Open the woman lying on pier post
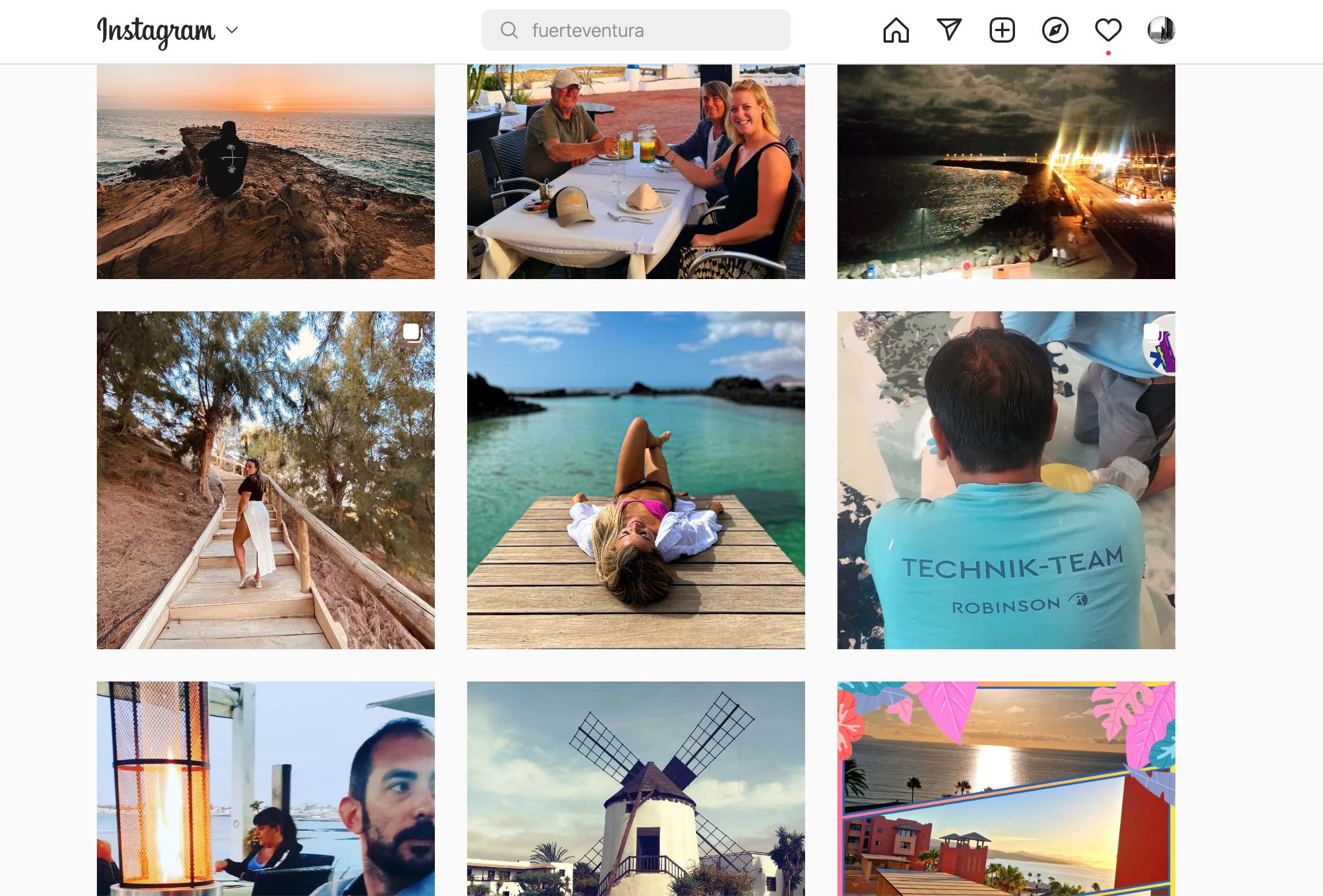The height and width of the screenshot is (896, 1323). click(636, 480)
